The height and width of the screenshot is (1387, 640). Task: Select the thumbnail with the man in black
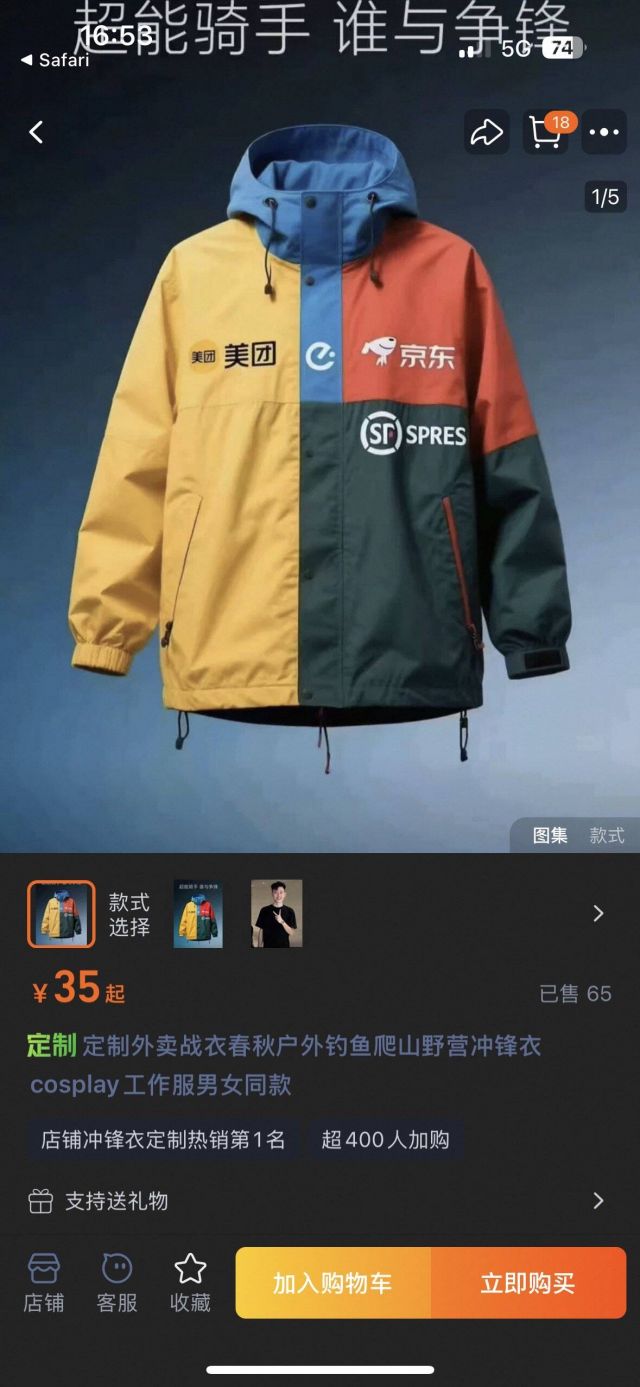click(x=276, y=913)
